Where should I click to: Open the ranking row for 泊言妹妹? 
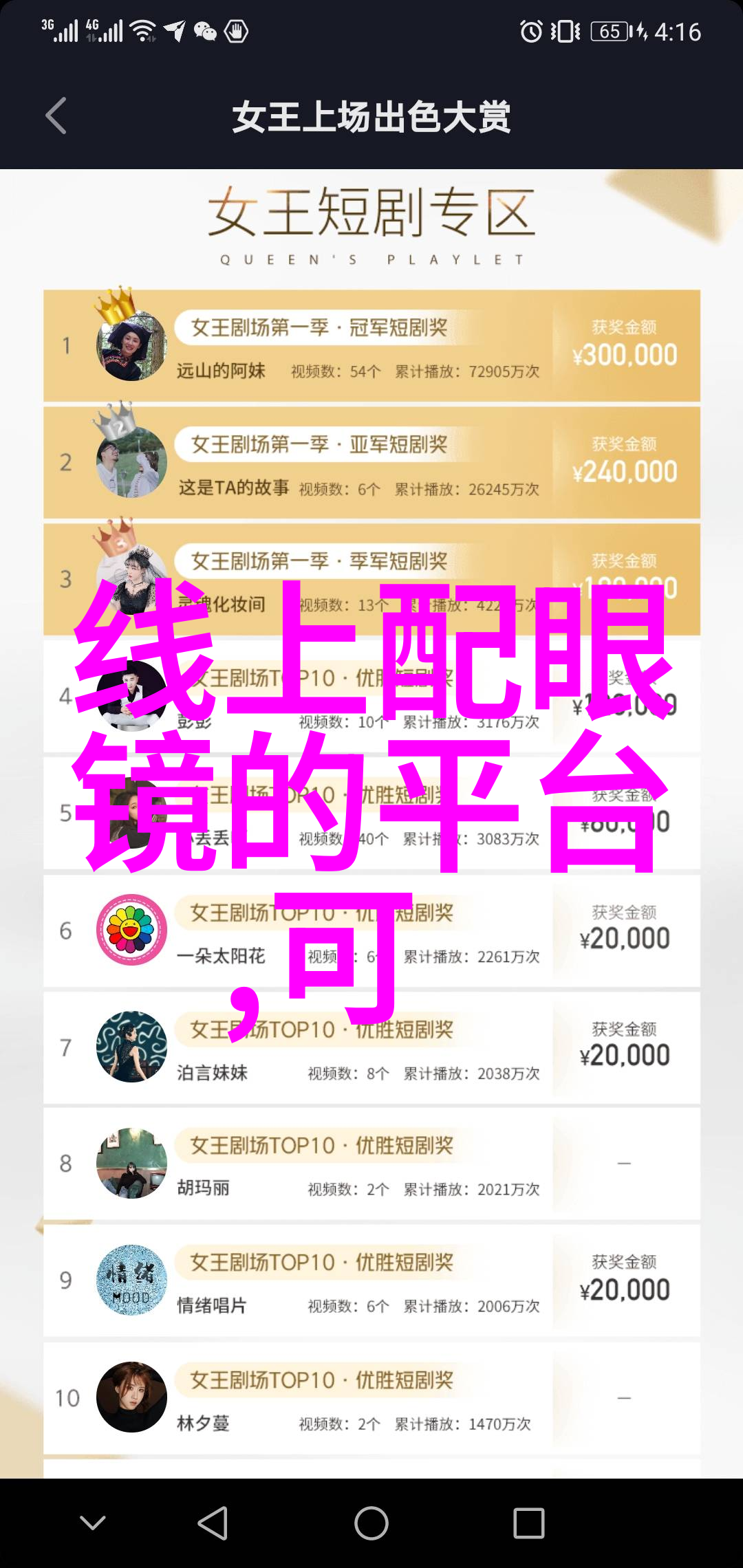[371, 1048]
